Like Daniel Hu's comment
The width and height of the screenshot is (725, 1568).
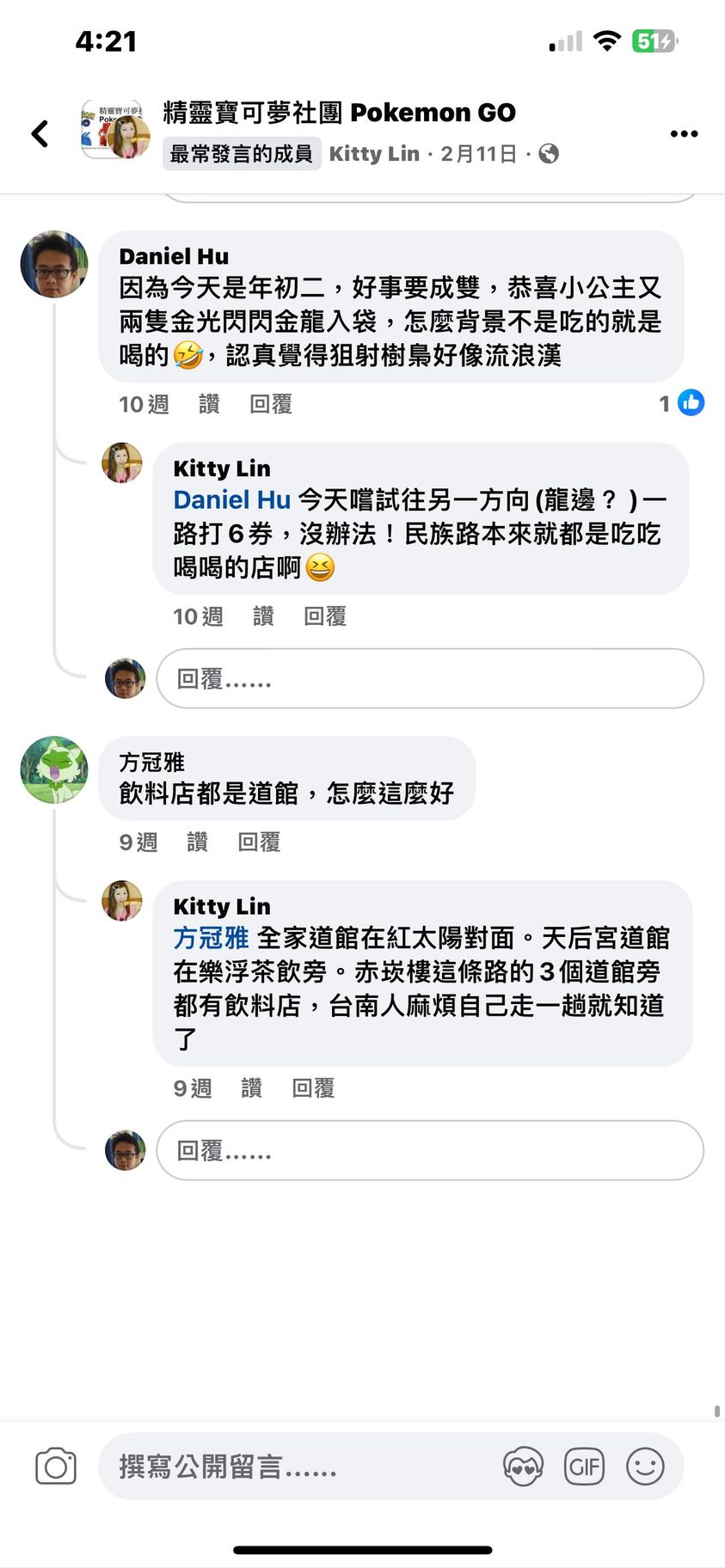click(209, 404)
